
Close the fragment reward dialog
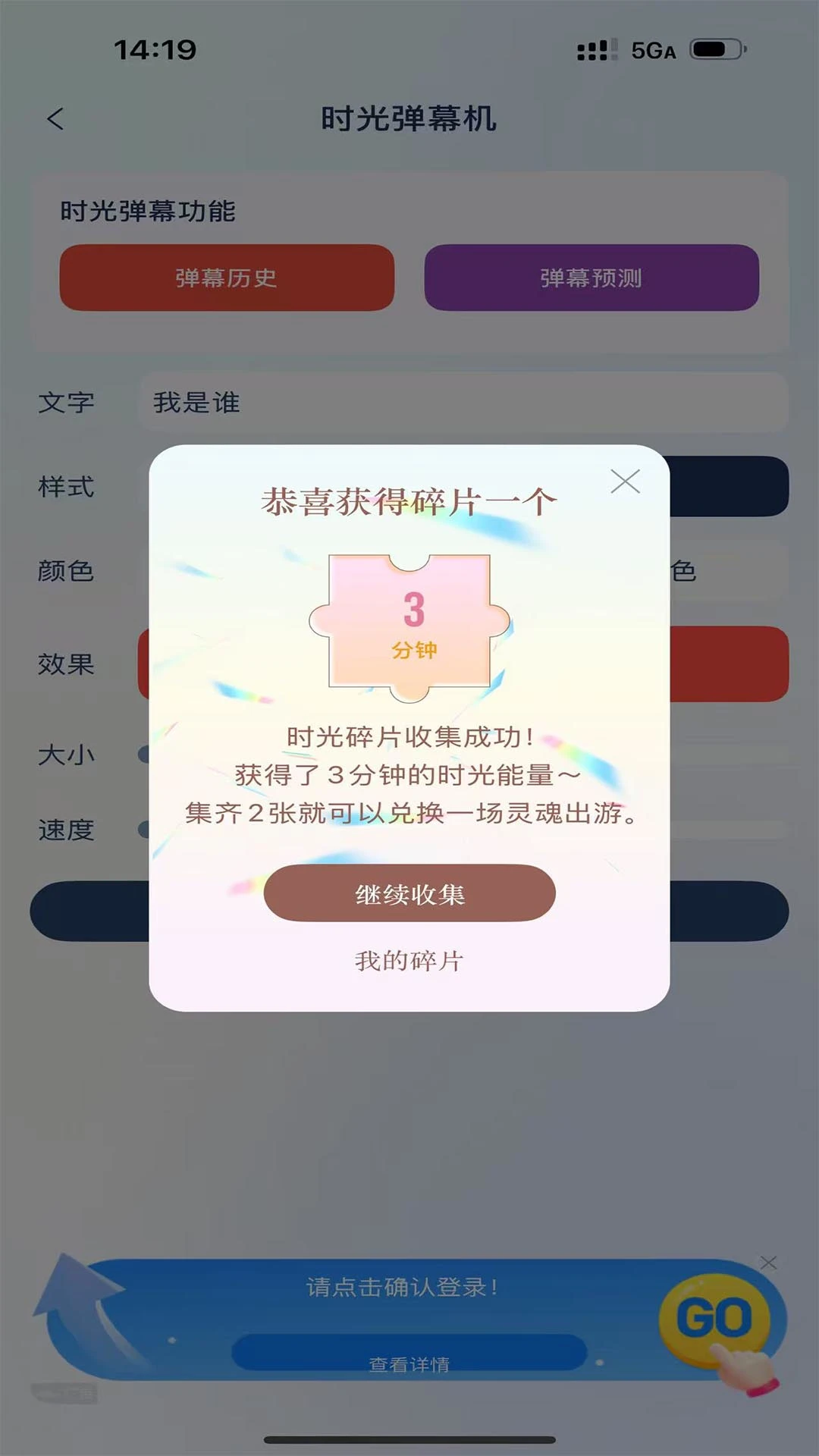(625, 481)
